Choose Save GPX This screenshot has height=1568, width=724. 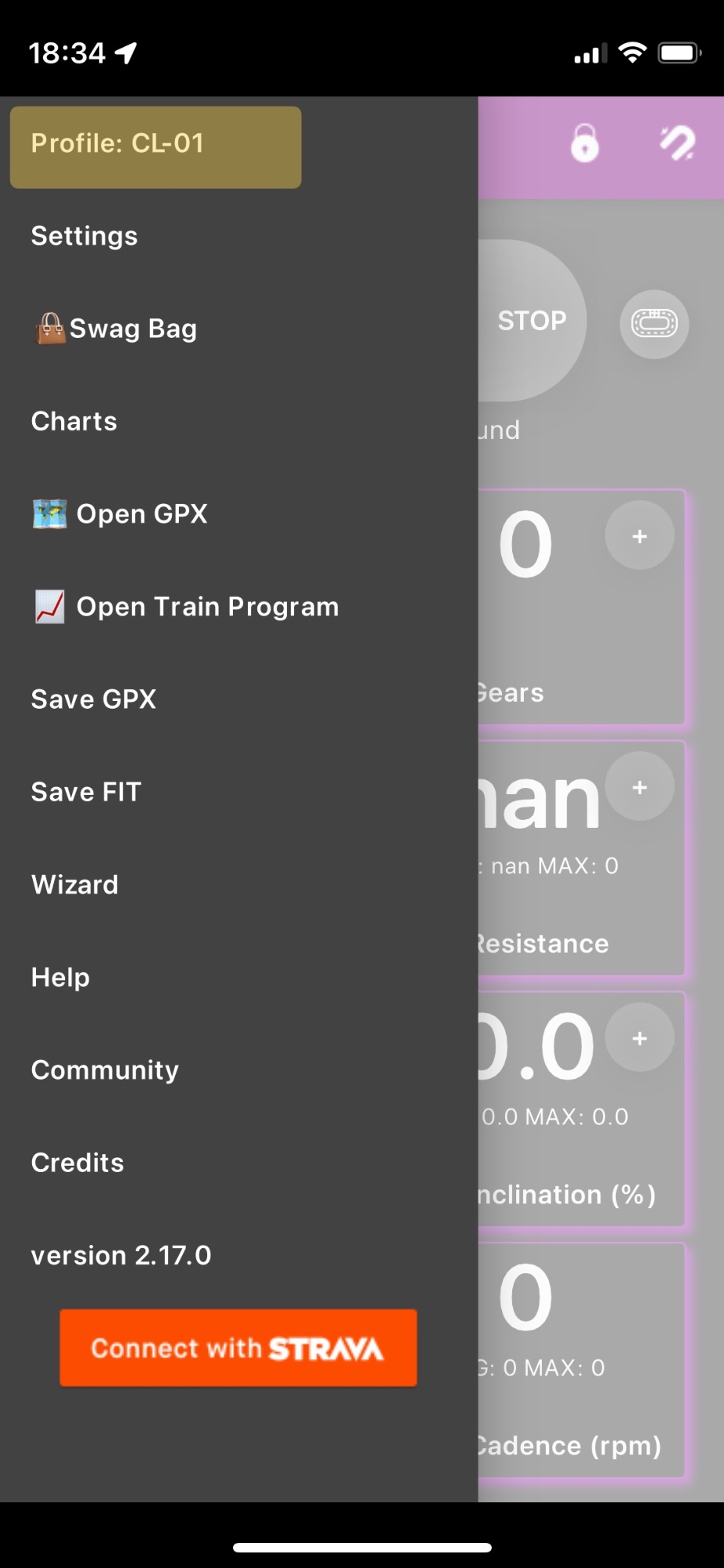pos(94,699)
